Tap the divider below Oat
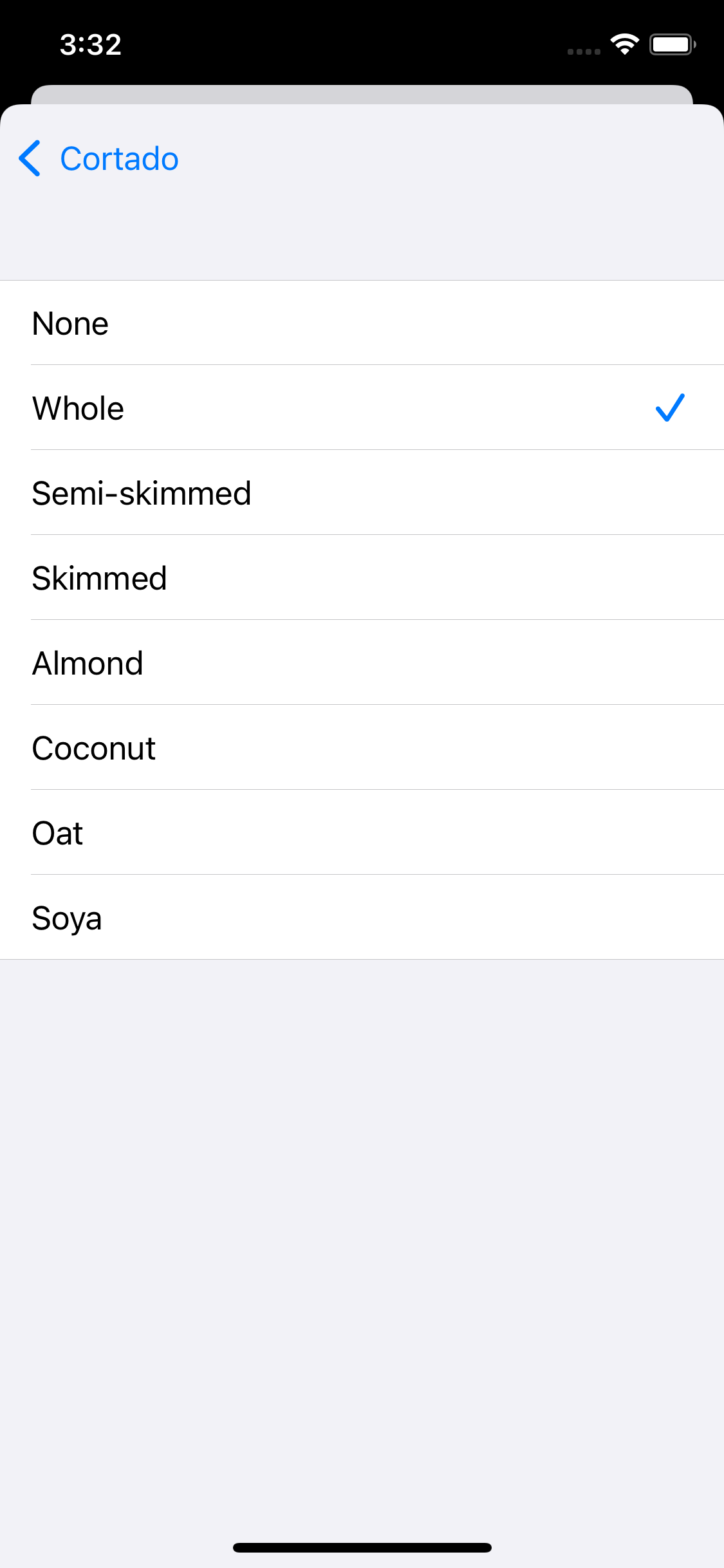The height and width of the screenshot is (1568, 724). click(x=362, y=875)
